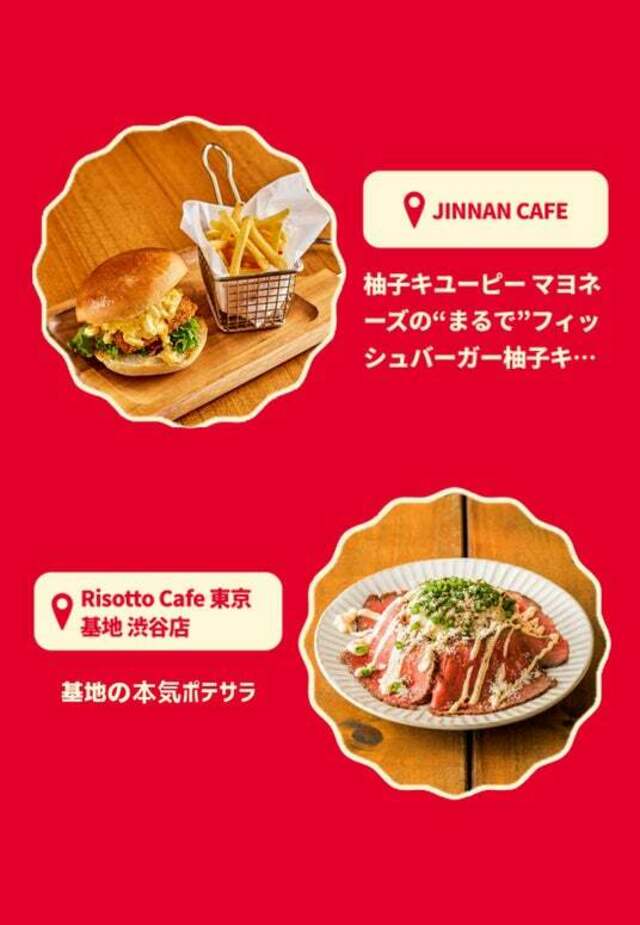This screenshot has height=925, width=640.
Task: View the 基地の本気ポテサラ dish photo
Action: [x=455, y=644]
